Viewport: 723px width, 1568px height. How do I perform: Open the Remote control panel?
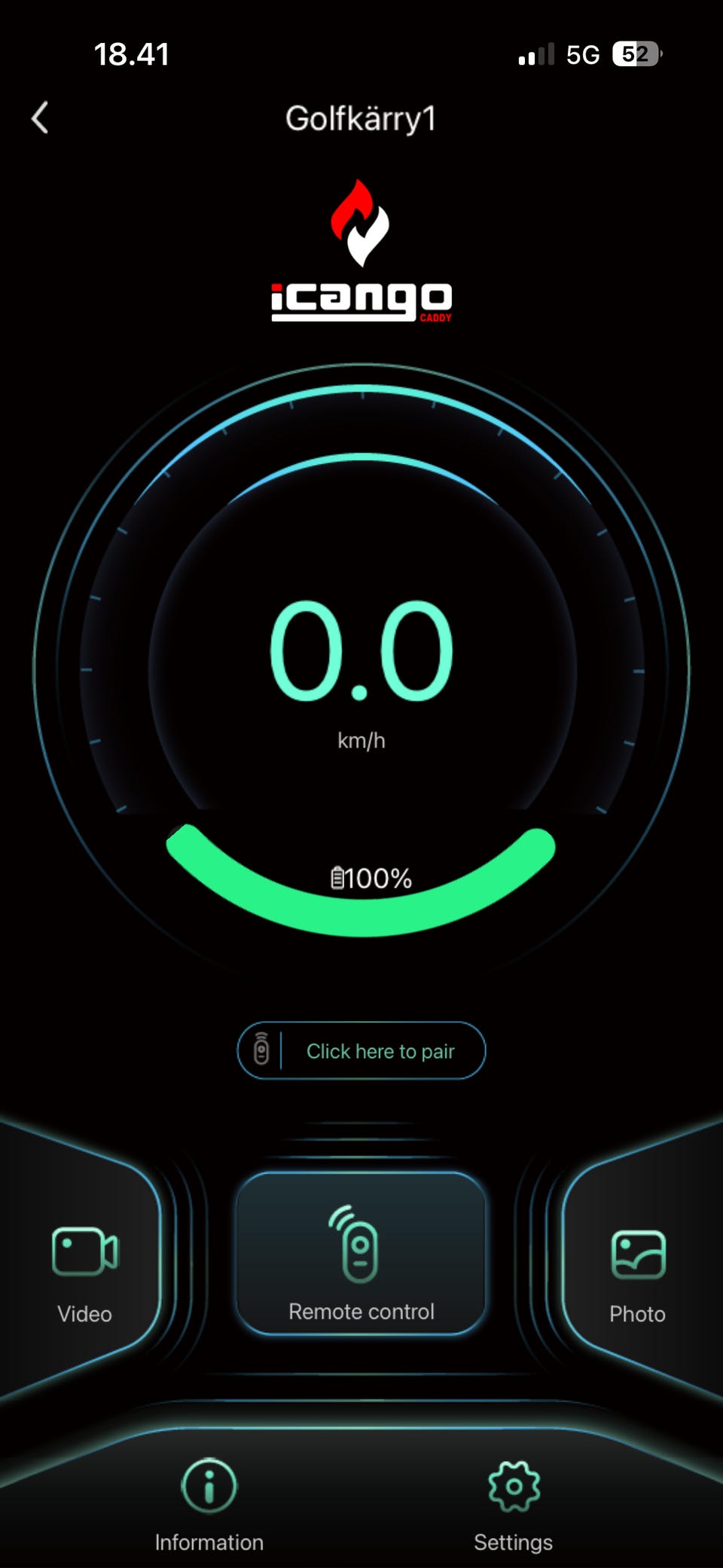coord(361,1253)
